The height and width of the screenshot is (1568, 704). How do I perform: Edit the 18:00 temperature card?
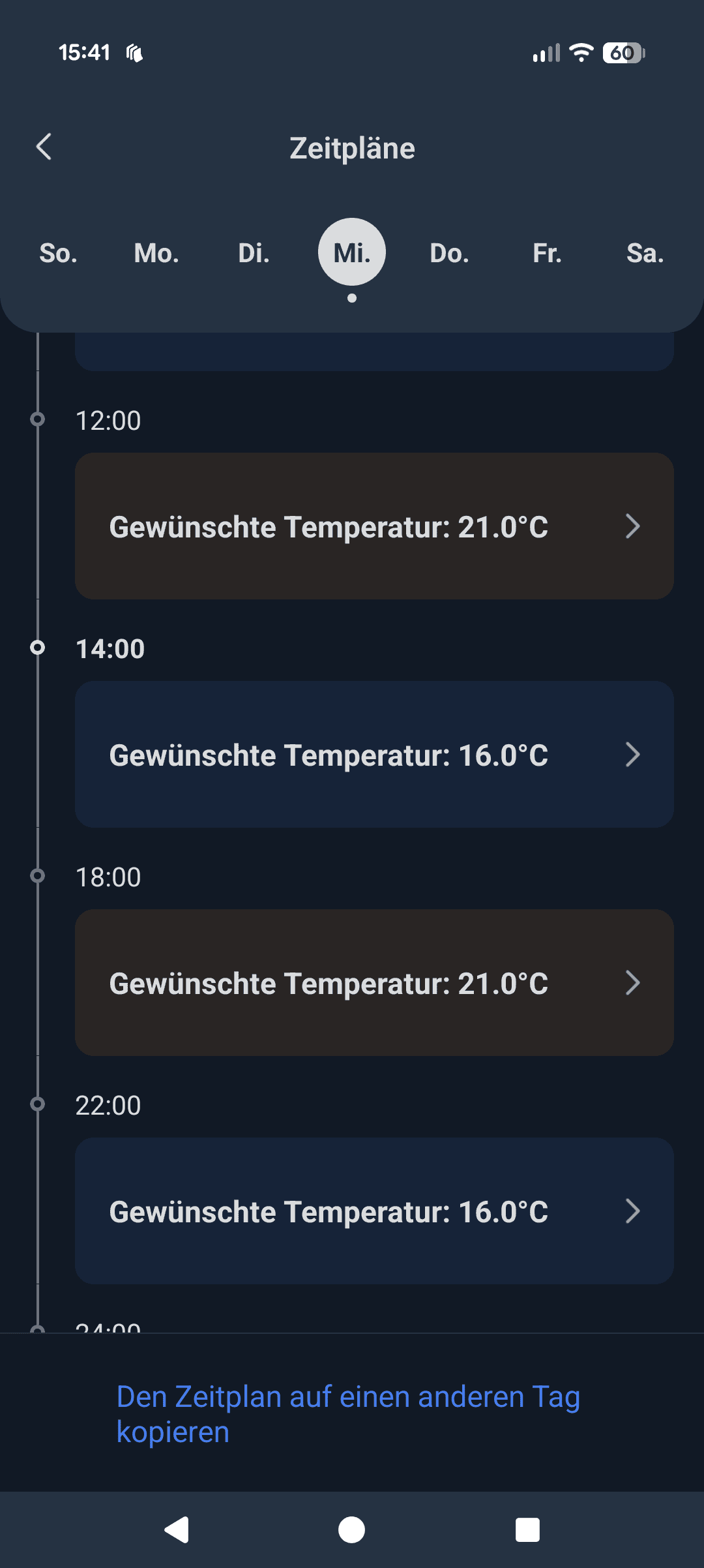[374, 983]
